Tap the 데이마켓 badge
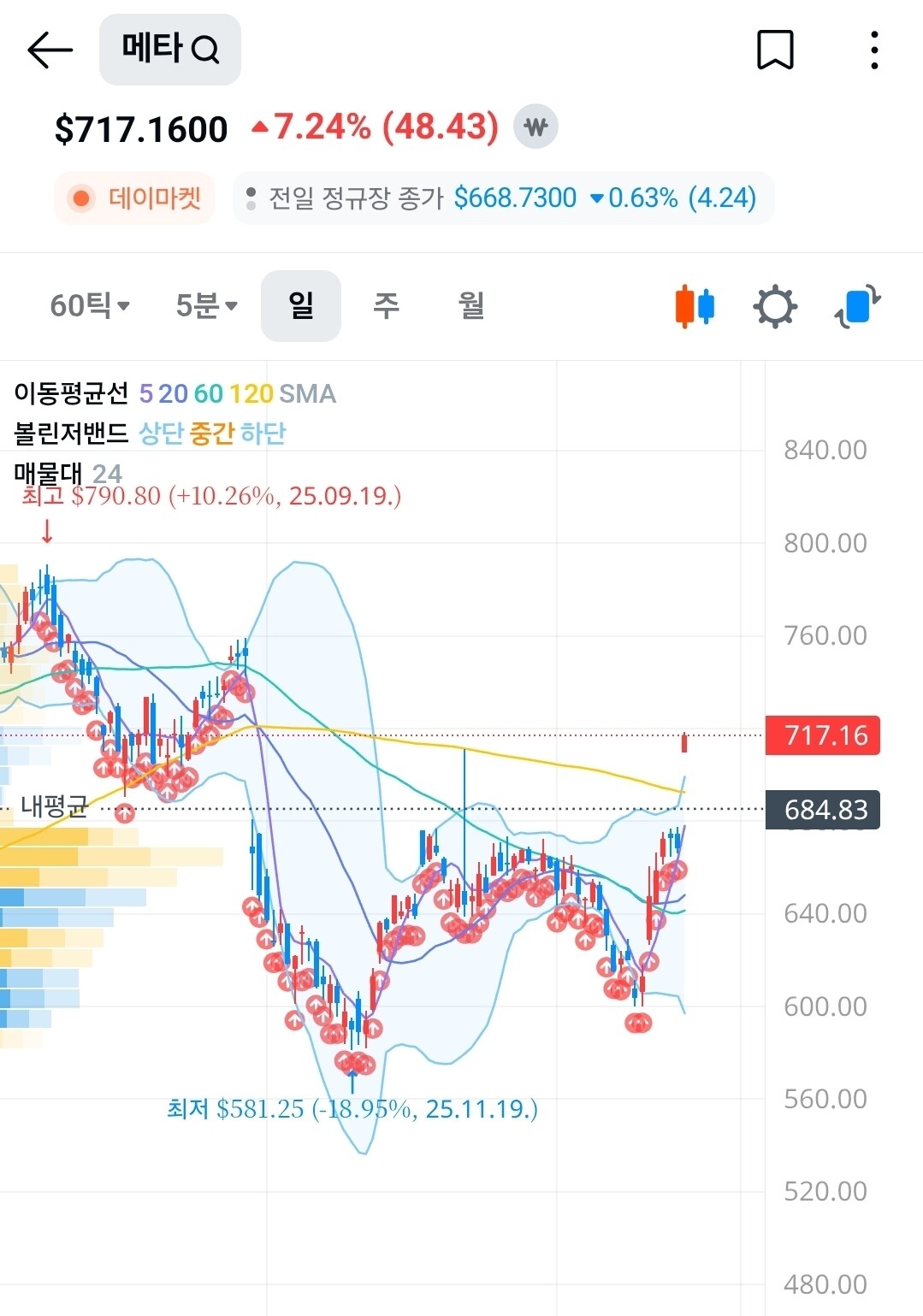The width and height of the screenshot is (923, 1316). click(x=134, y=198)
